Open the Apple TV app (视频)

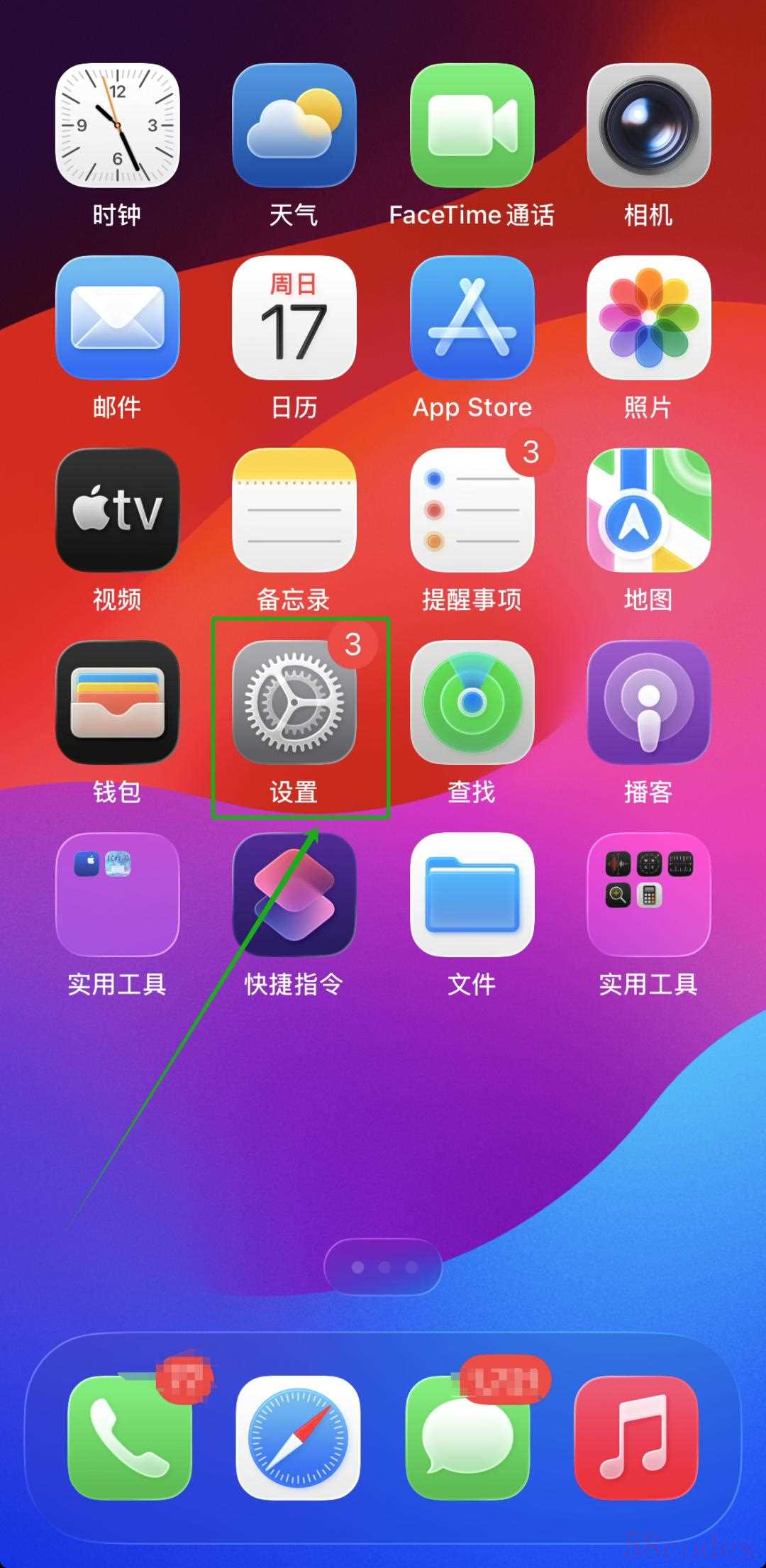point(117,509)
